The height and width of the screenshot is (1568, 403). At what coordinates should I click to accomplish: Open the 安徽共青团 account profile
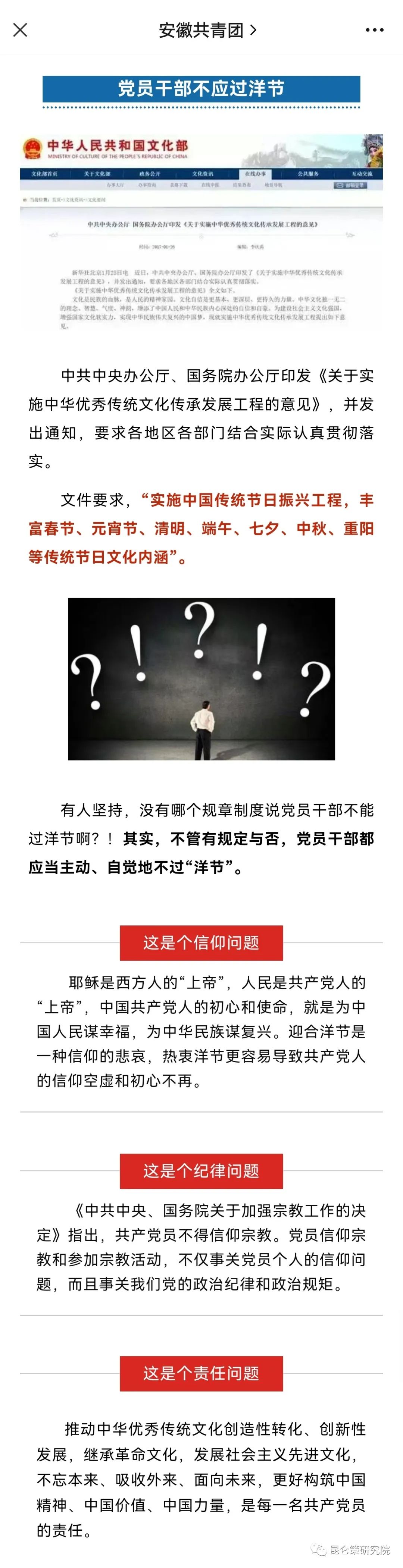pos(207,30)
